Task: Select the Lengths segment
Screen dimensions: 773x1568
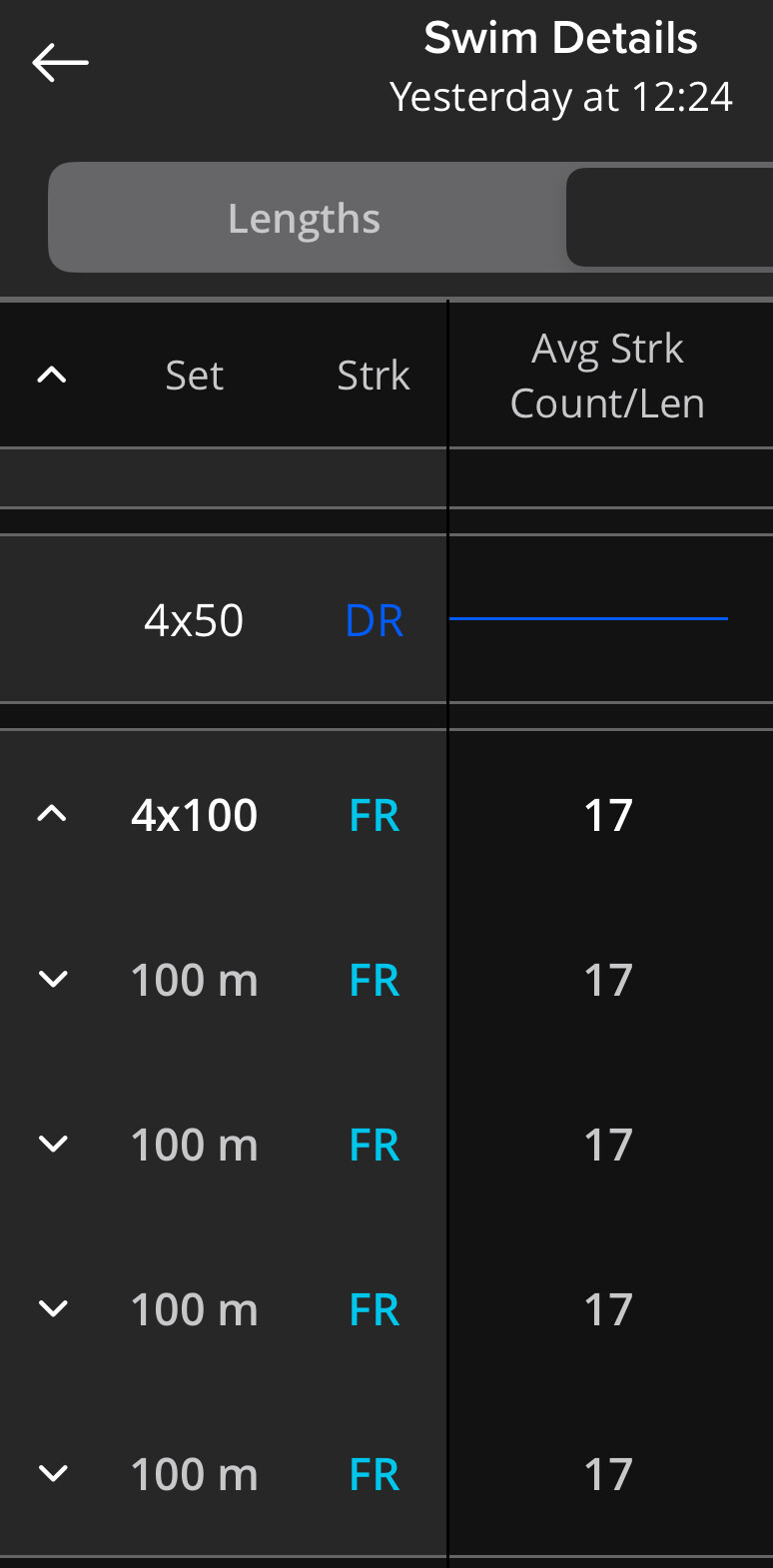Action: click(x=305, y=218)
